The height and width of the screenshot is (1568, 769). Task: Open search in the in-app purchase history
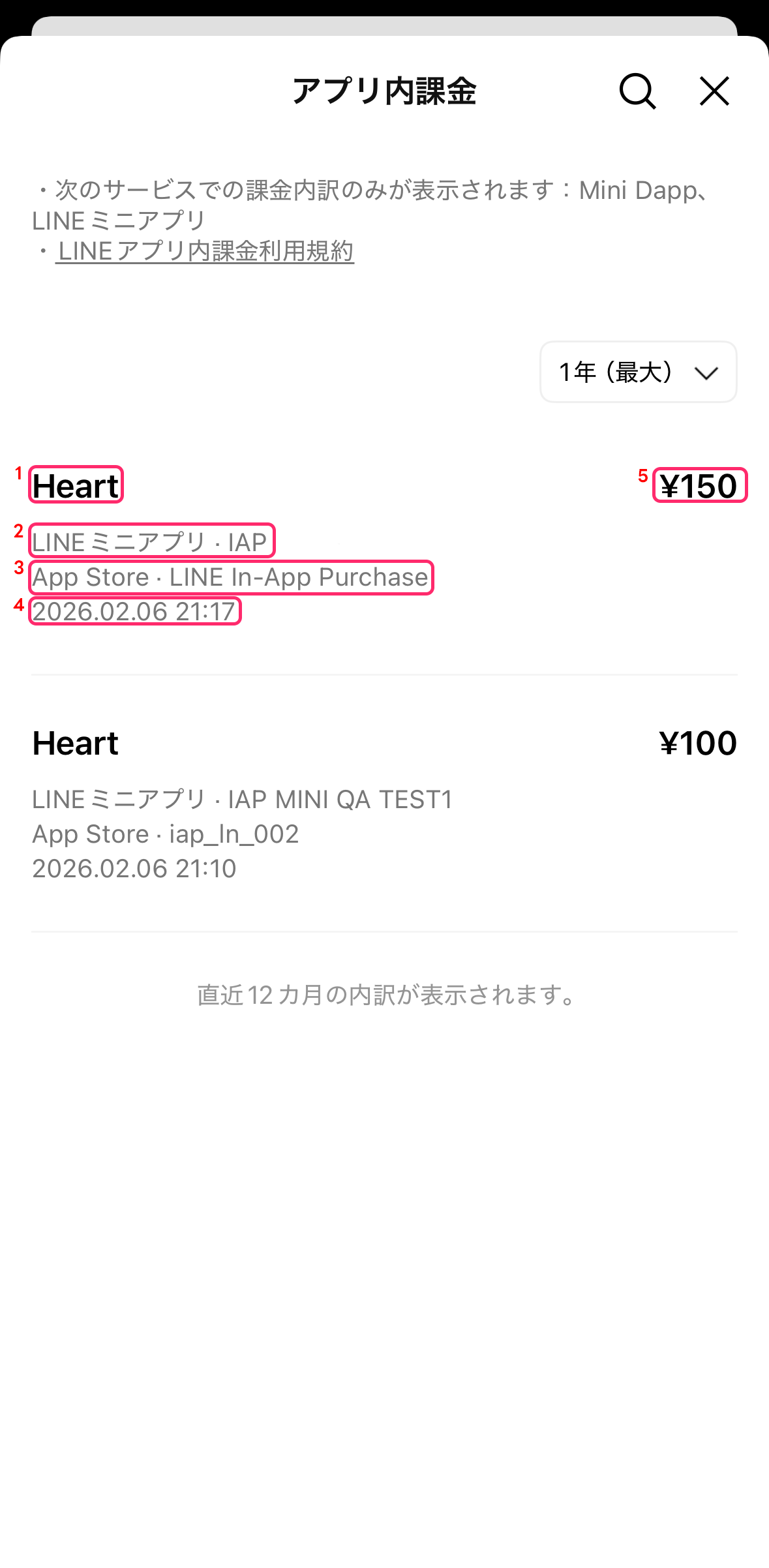(x=637, y=91)
